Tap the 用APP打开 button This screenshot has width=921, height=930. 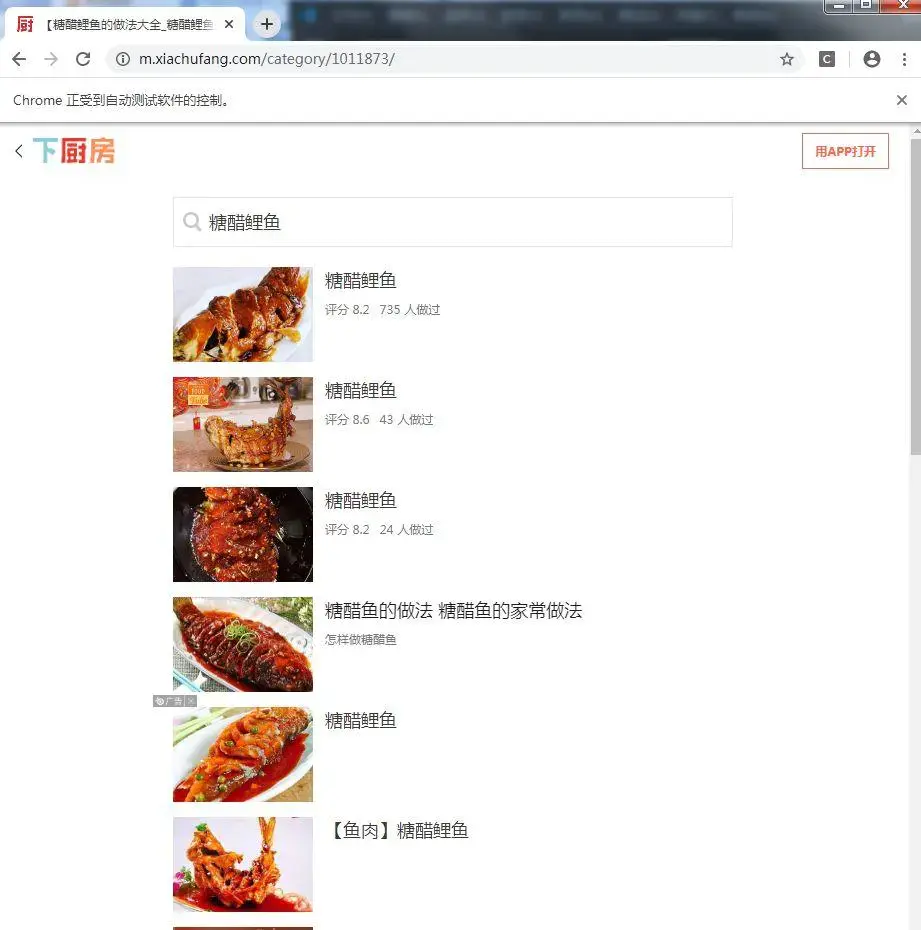[x=845, y=151]
